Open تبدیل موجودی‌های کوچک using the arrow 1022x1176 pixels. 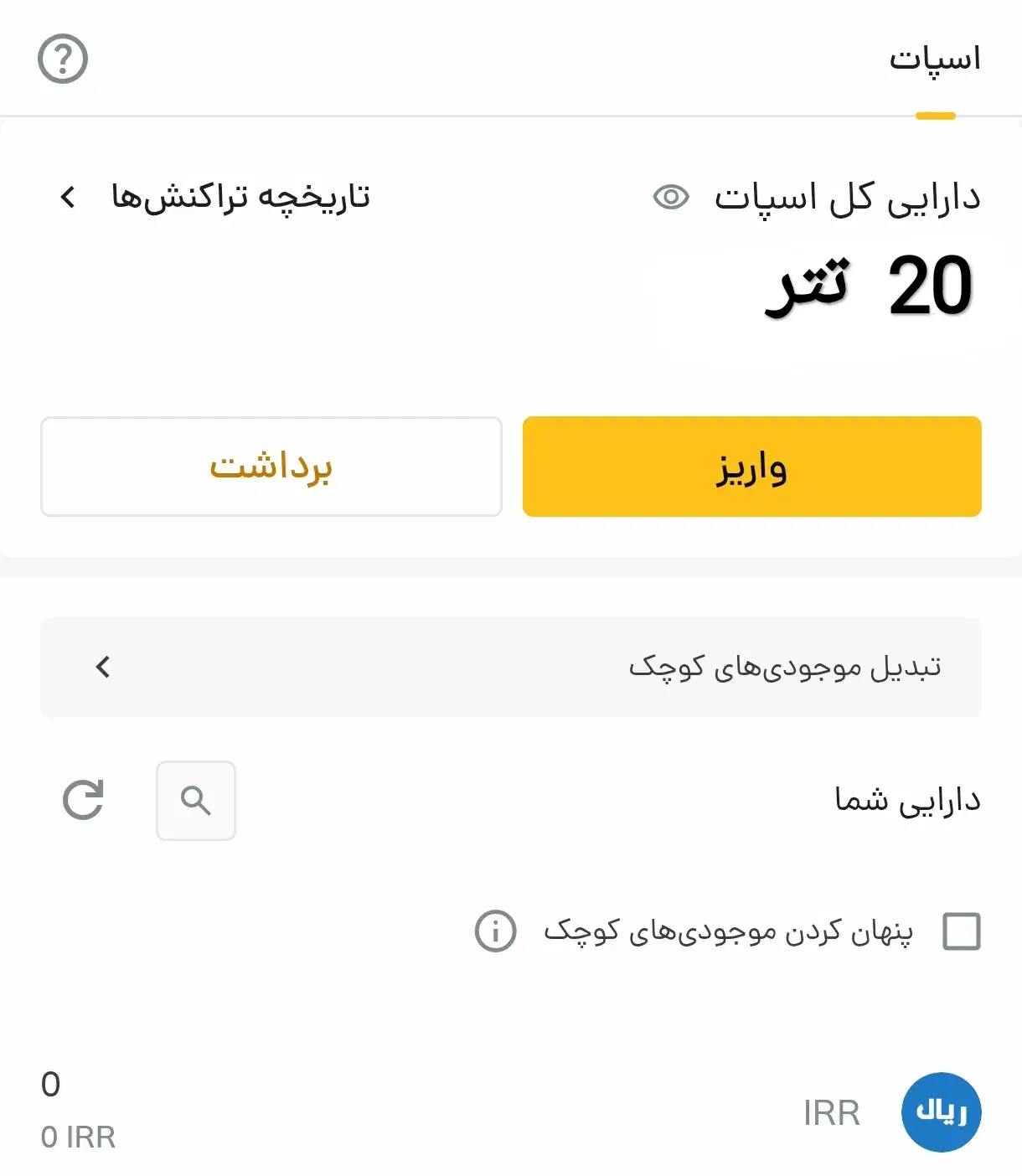pyautogui.click(x=102, y=668)
